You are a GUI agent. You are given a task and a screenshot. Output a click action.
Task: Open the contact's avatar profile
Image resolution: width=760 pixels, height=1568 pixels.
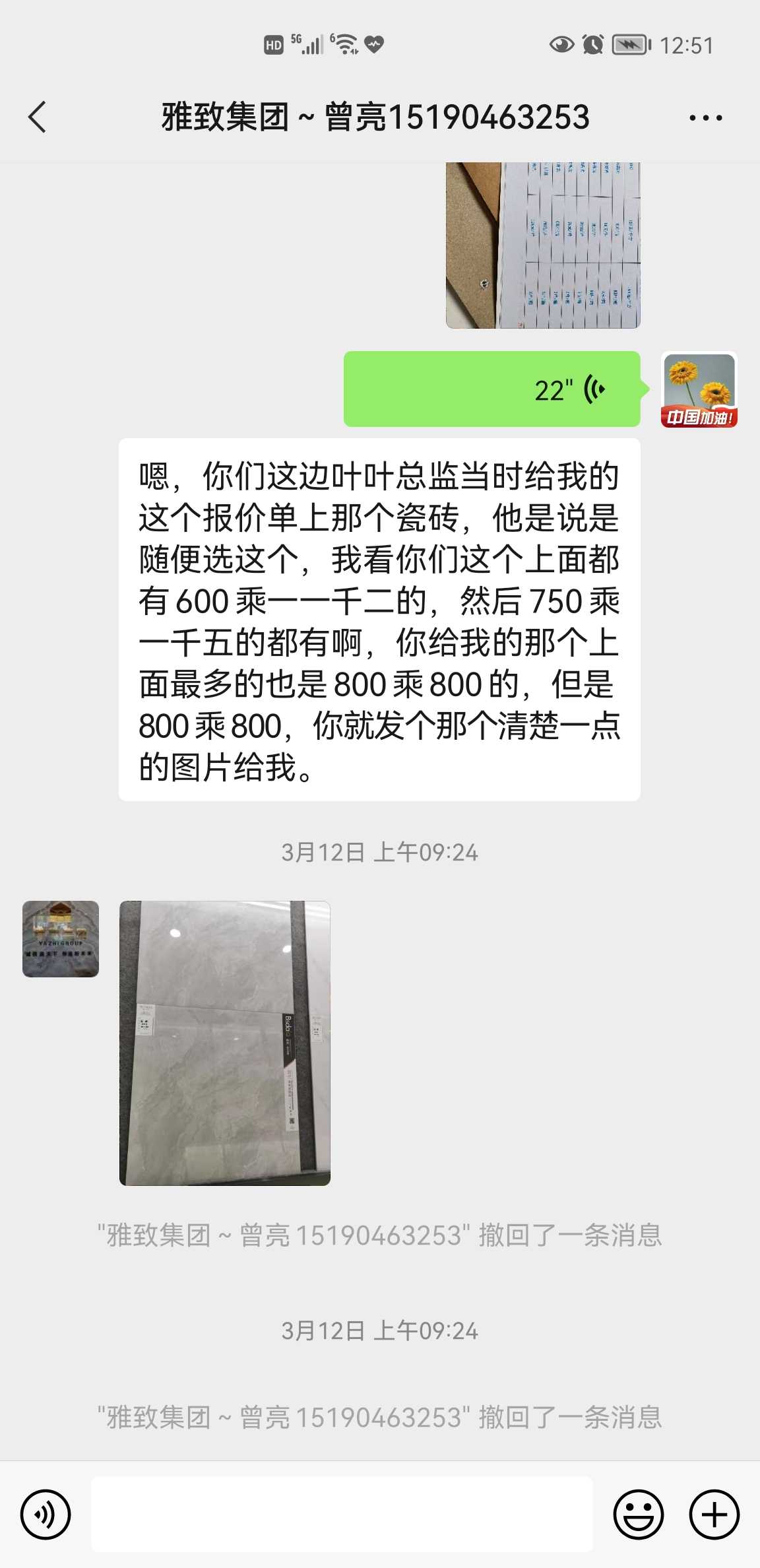pos(61,938)
